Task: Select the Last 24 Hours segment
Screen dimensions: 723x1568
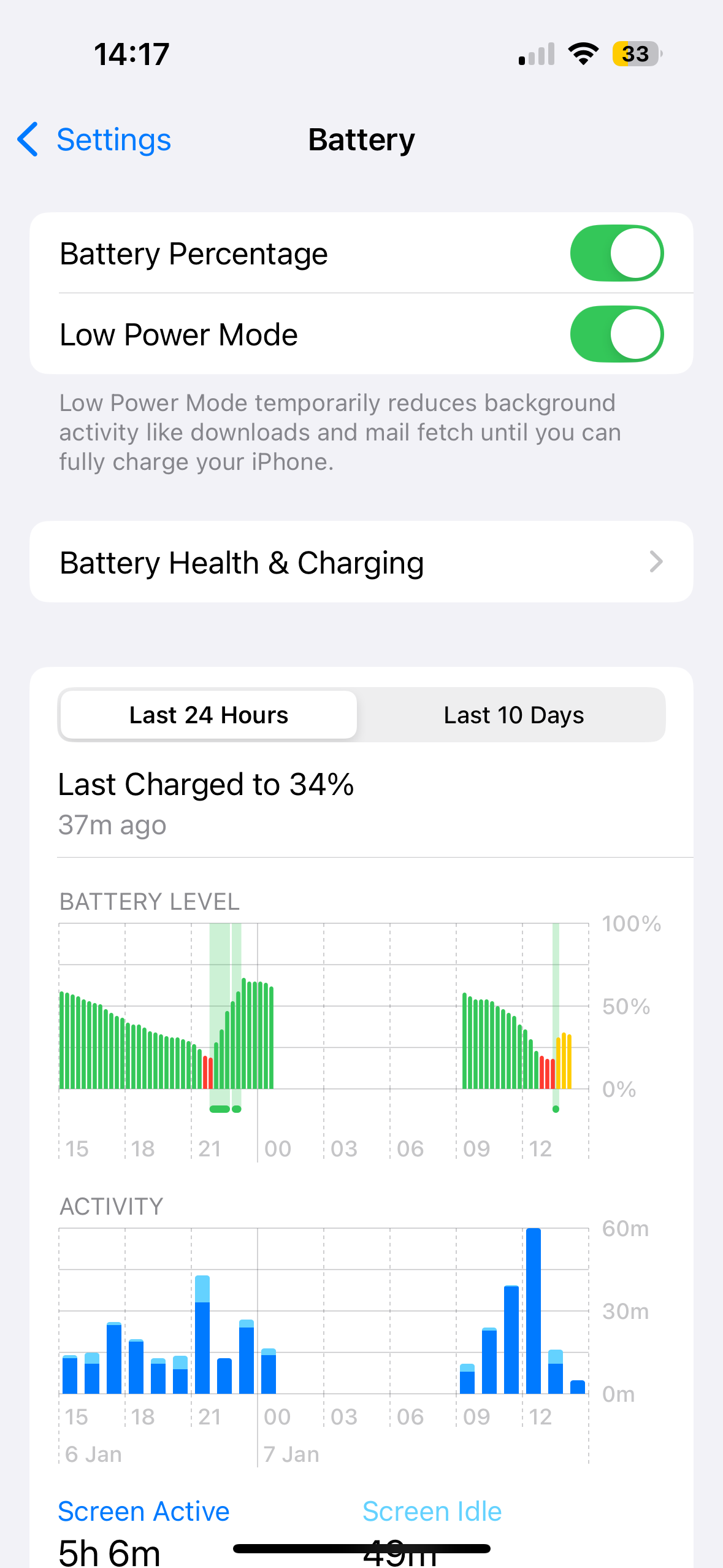Action: click(x=208, y=715)
